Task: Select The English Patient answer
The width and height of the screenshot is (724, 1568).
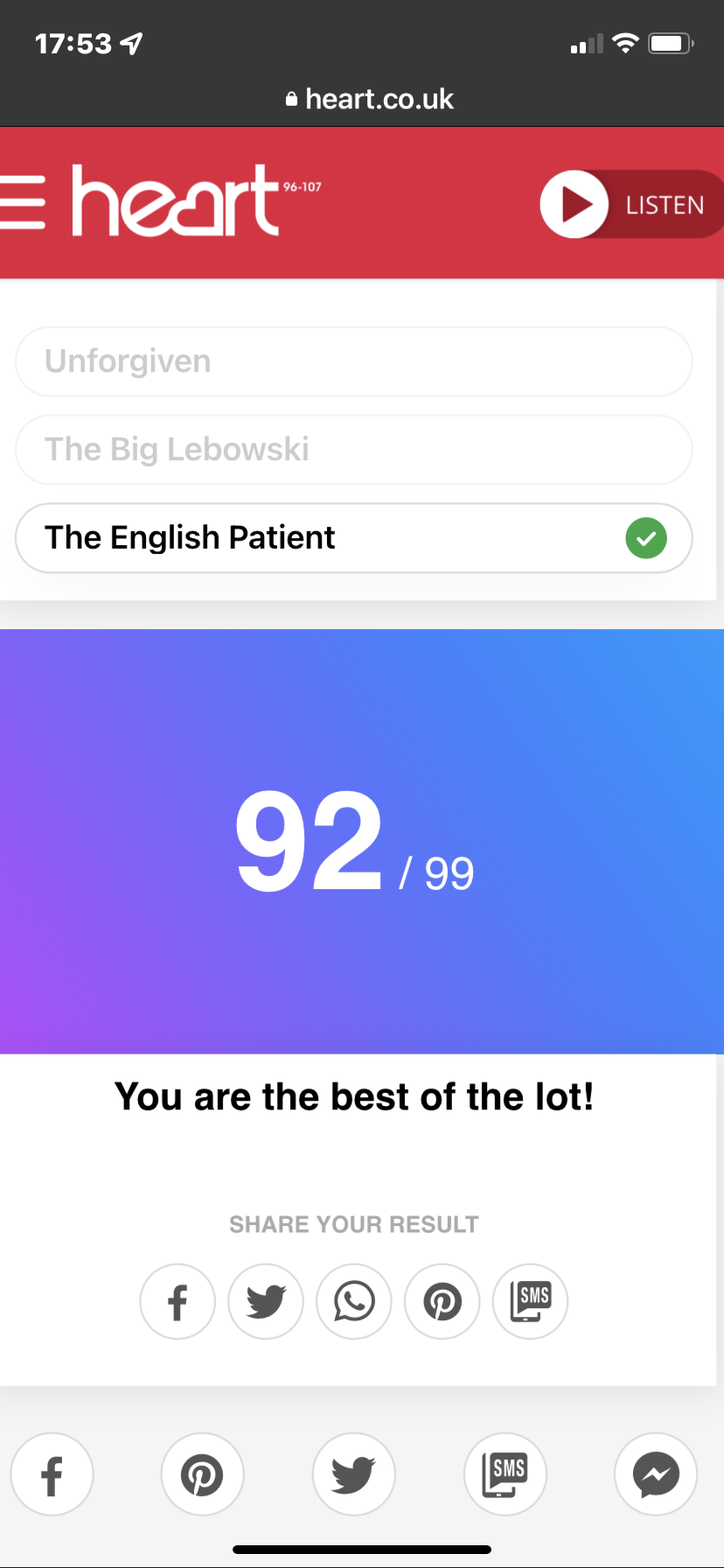Action: (x=353, y=537)
